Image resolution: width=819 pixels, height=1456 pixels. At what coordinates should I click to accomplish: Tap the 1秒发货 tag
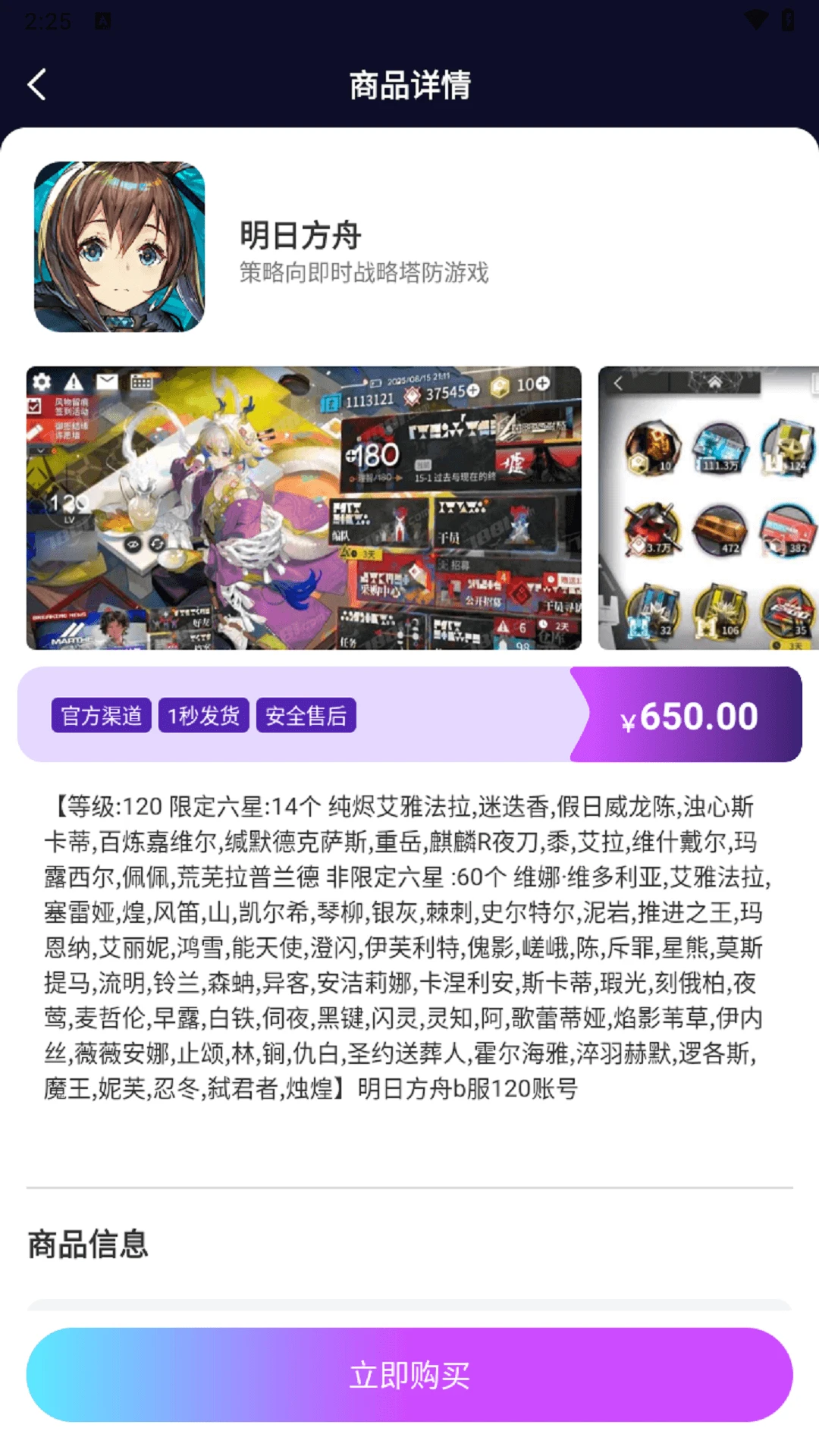tap(205, 714)
